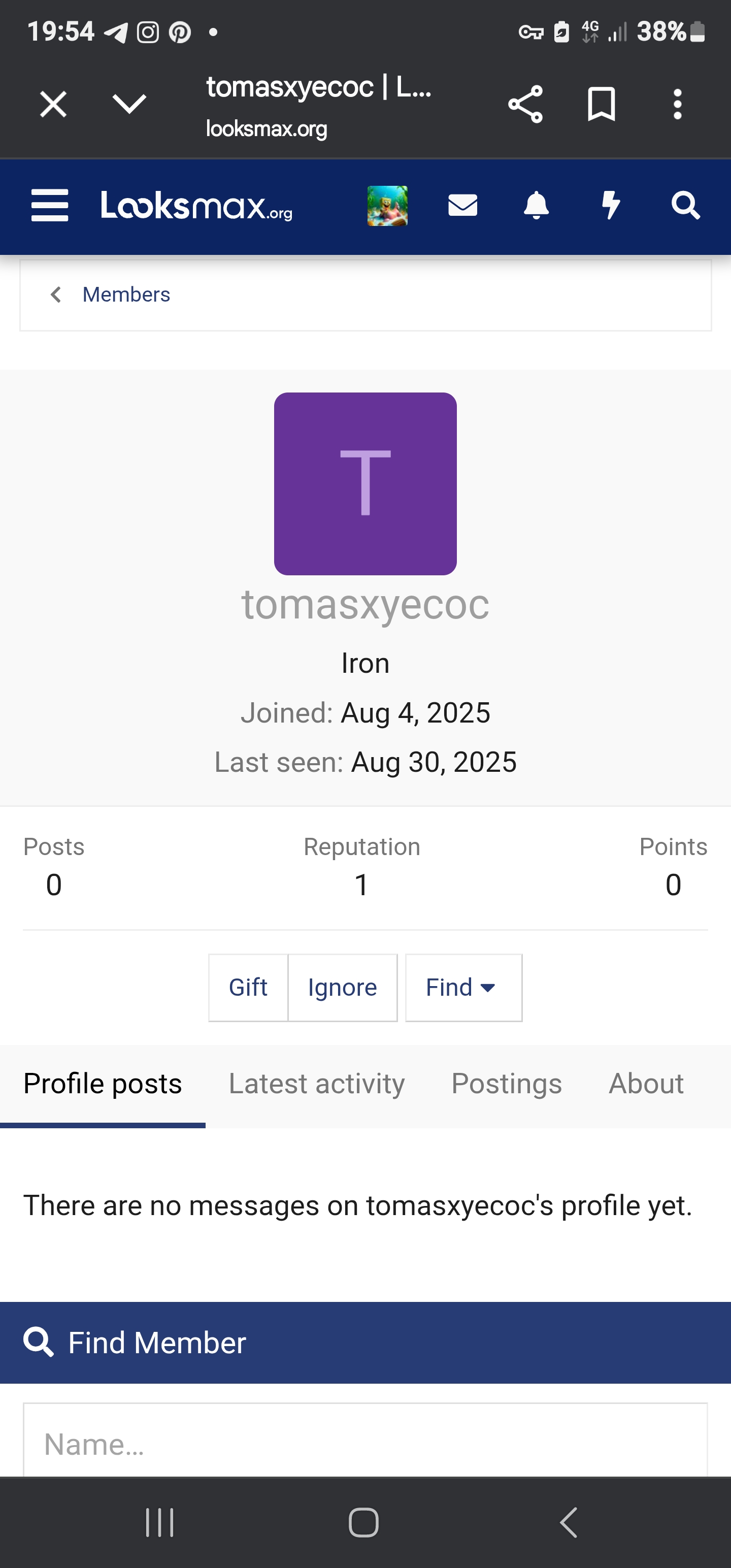
Task: Bookmark this page in the browser
Action: coord(602,104)
